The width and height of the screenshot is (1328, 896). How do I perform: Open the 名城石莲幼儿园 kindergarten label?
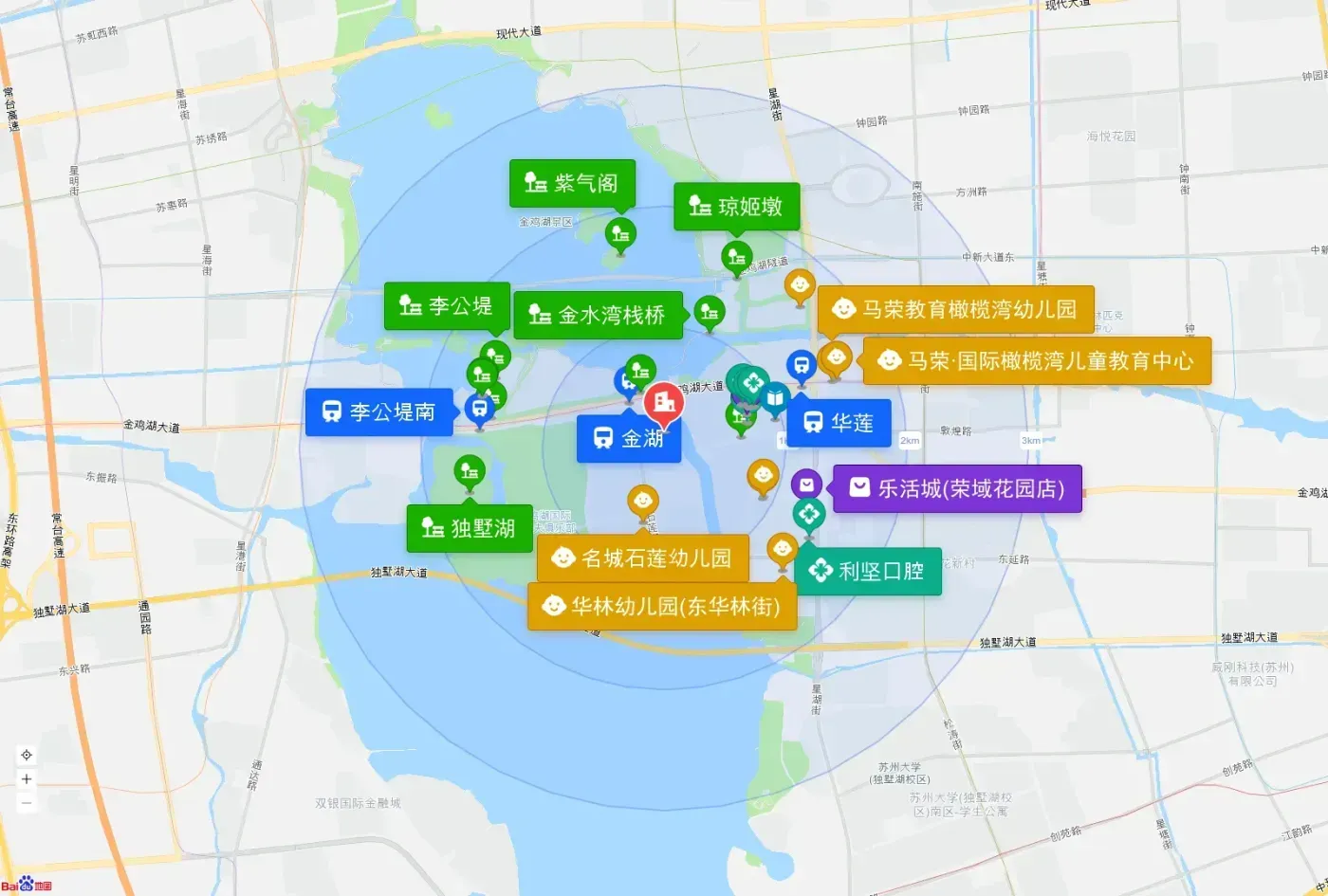[643, 558]
